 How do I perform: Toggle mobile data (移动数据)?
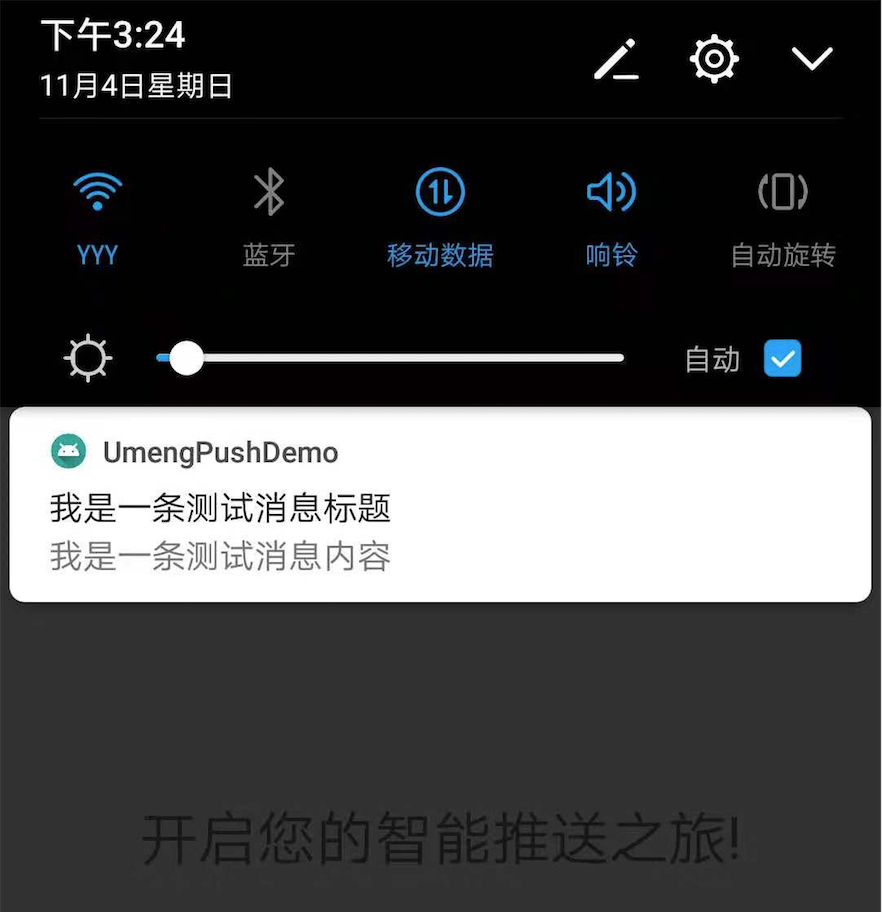[x=440, y=192]
